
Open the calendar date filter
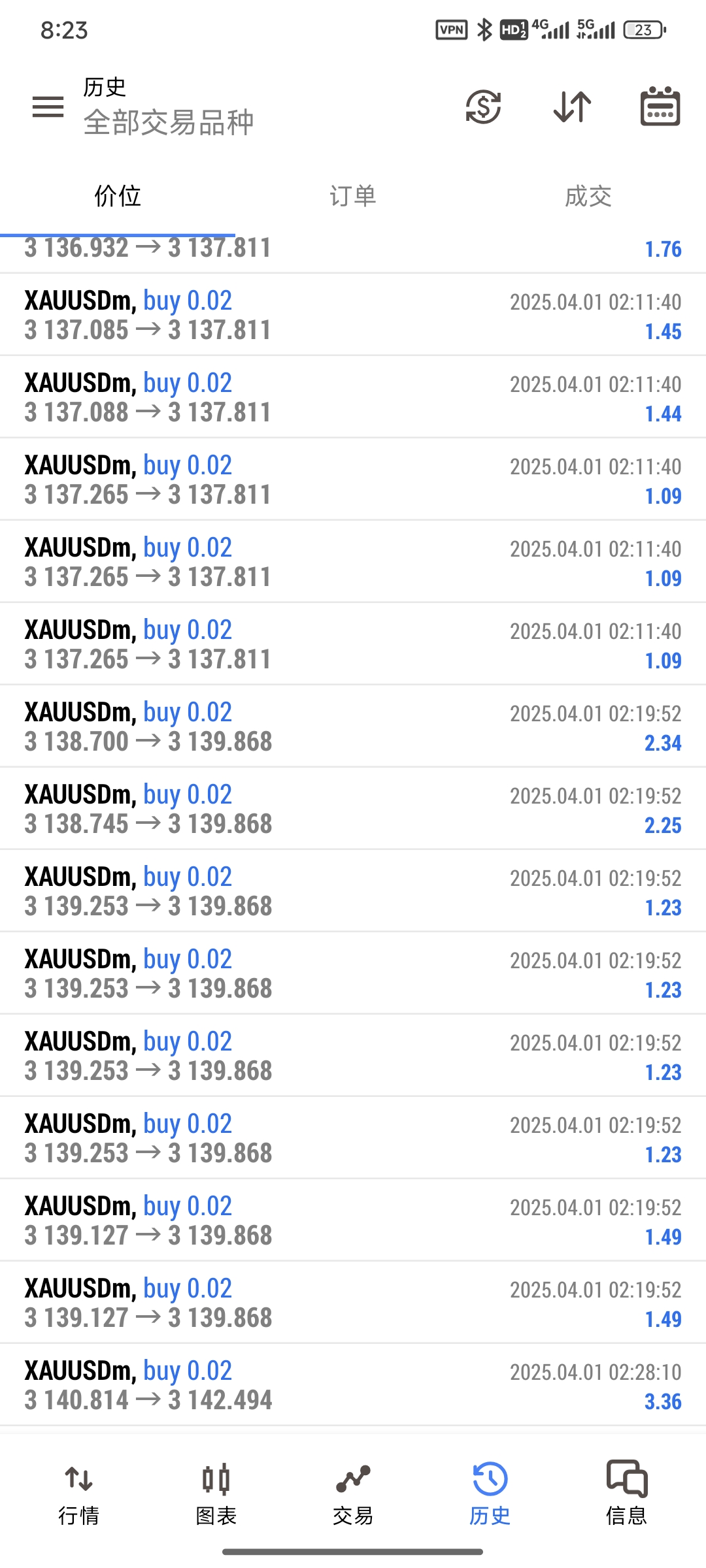[x=660, y=106]
